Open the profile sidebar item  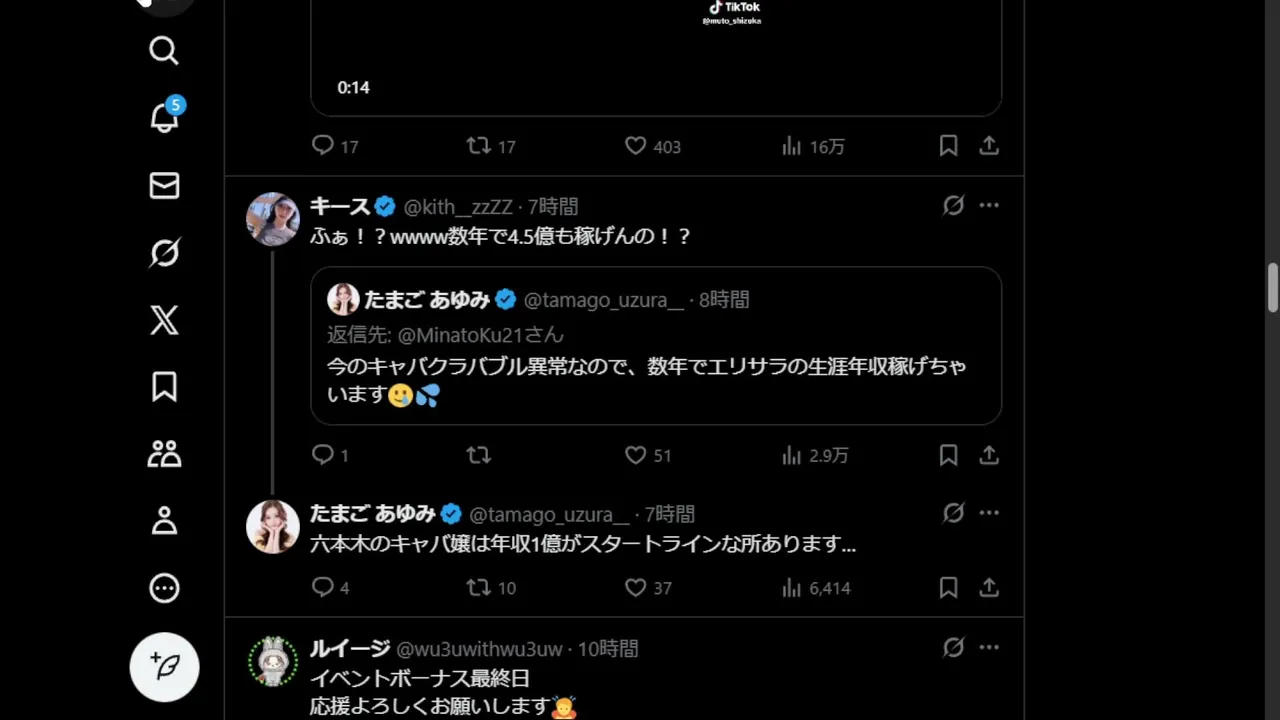coord(164,521)
